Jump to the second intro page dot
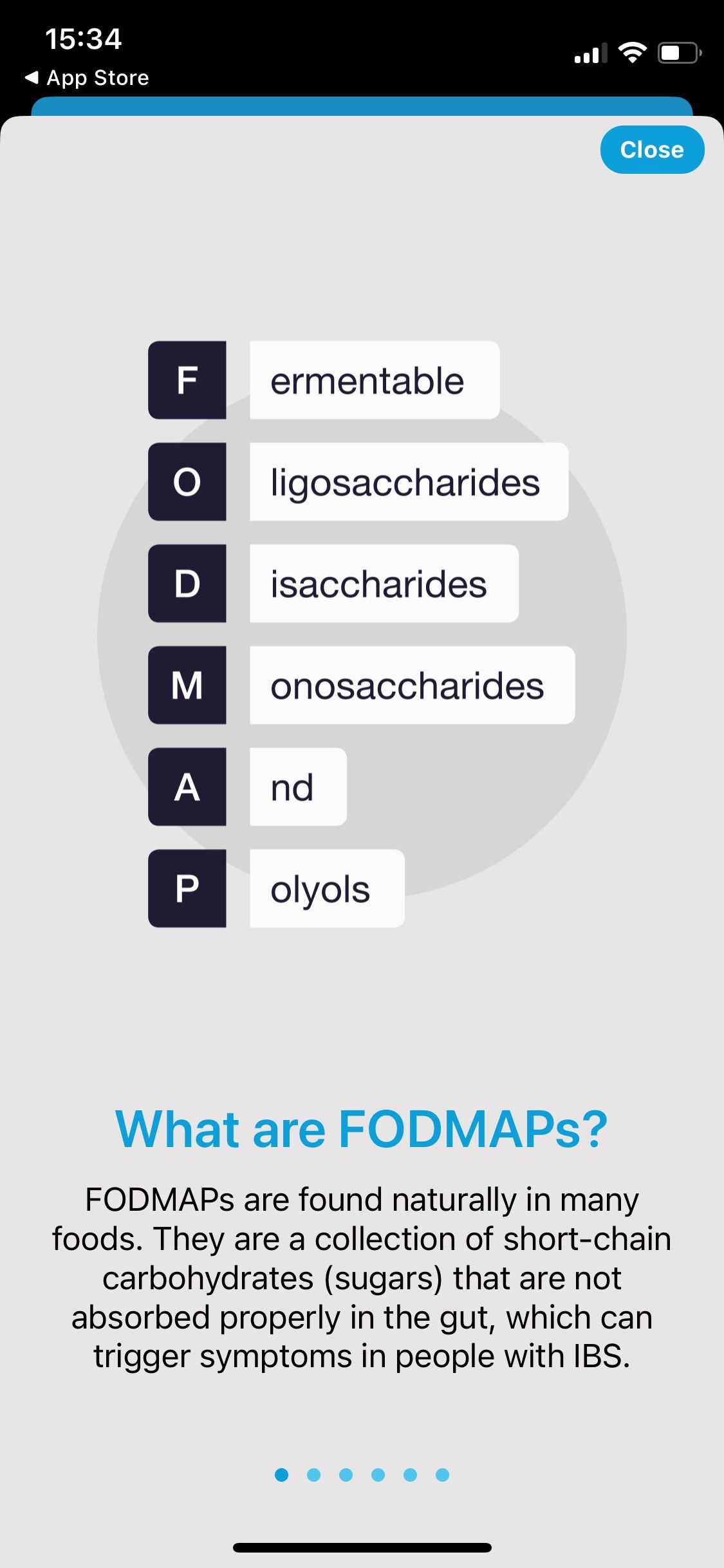 (x=313, y=1475)
